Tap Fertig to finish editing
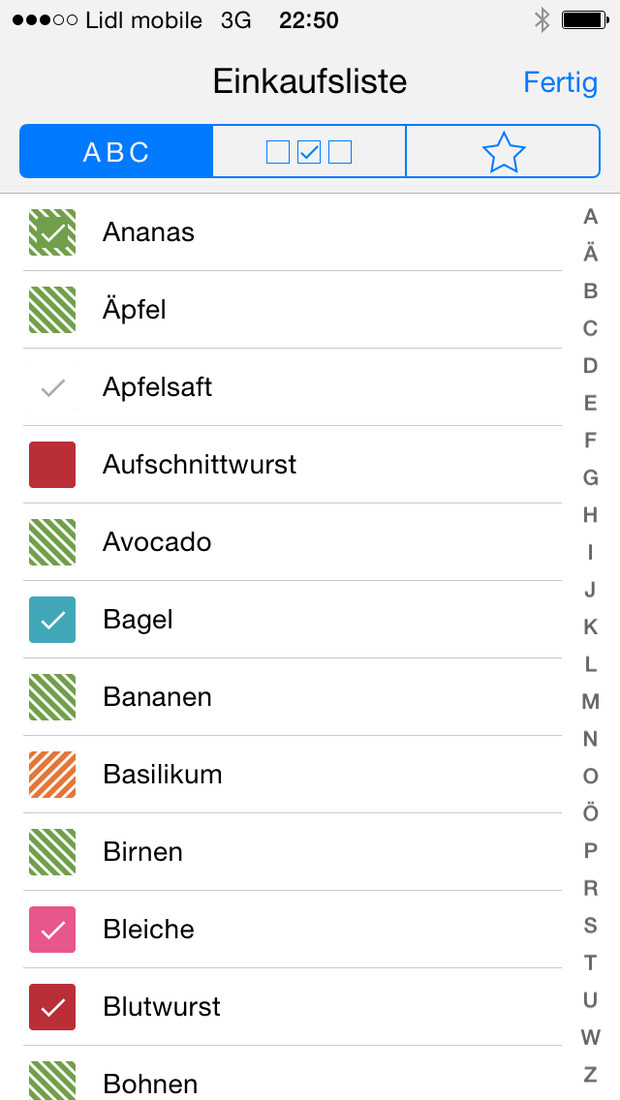This screenshot has width=620, height=1100. [560, 83]
